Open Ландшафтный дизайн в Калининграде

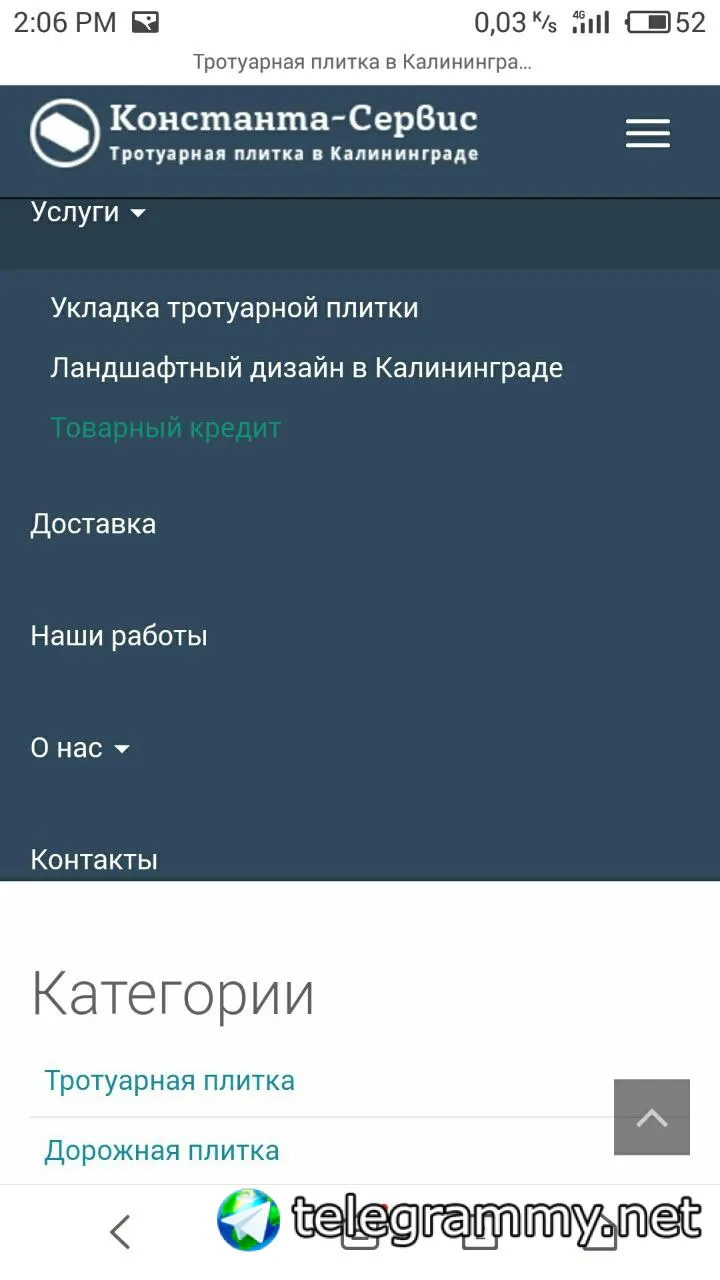pos(306,368)
